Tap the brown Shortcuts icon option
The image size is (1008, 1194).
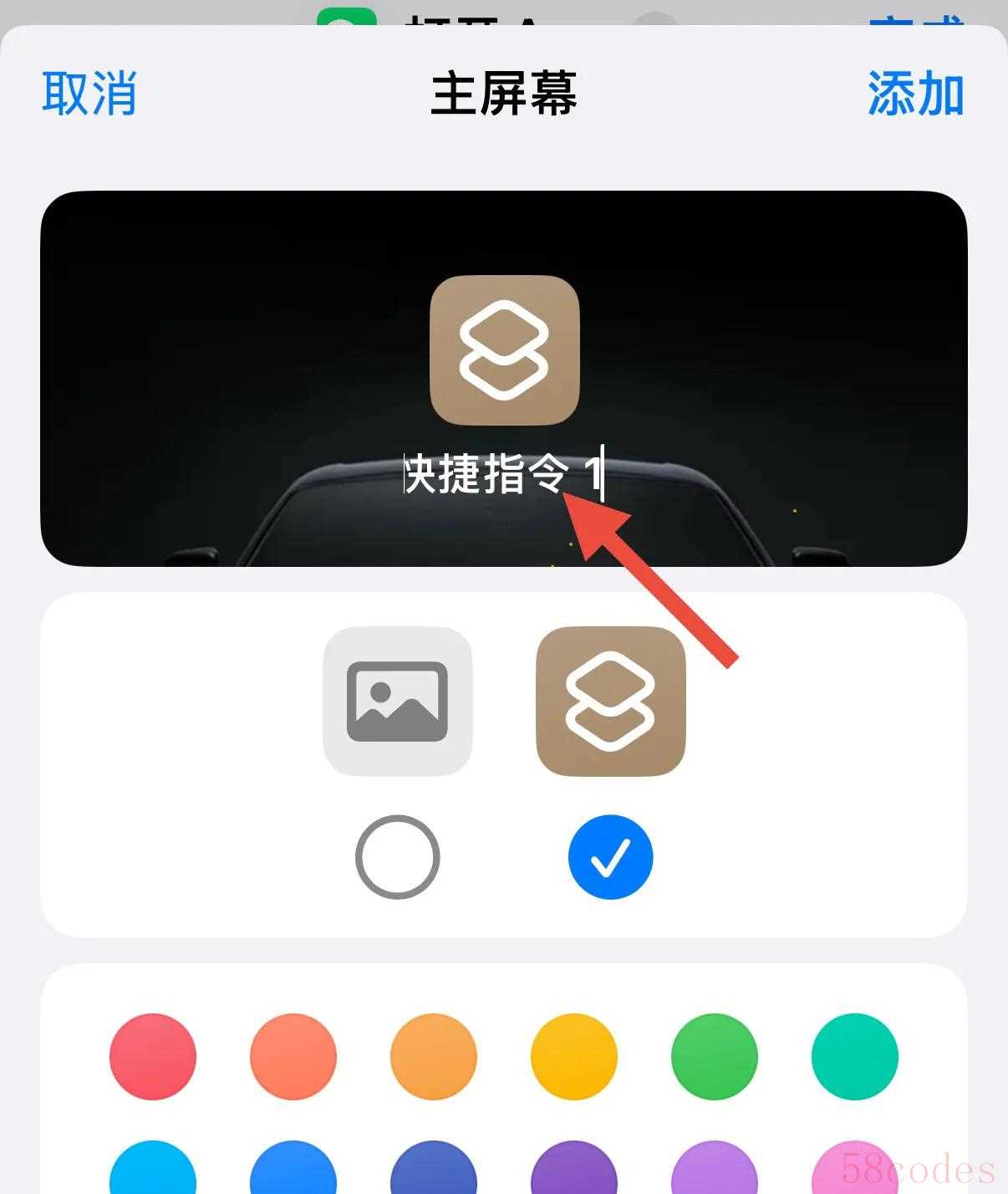(610, 701)
